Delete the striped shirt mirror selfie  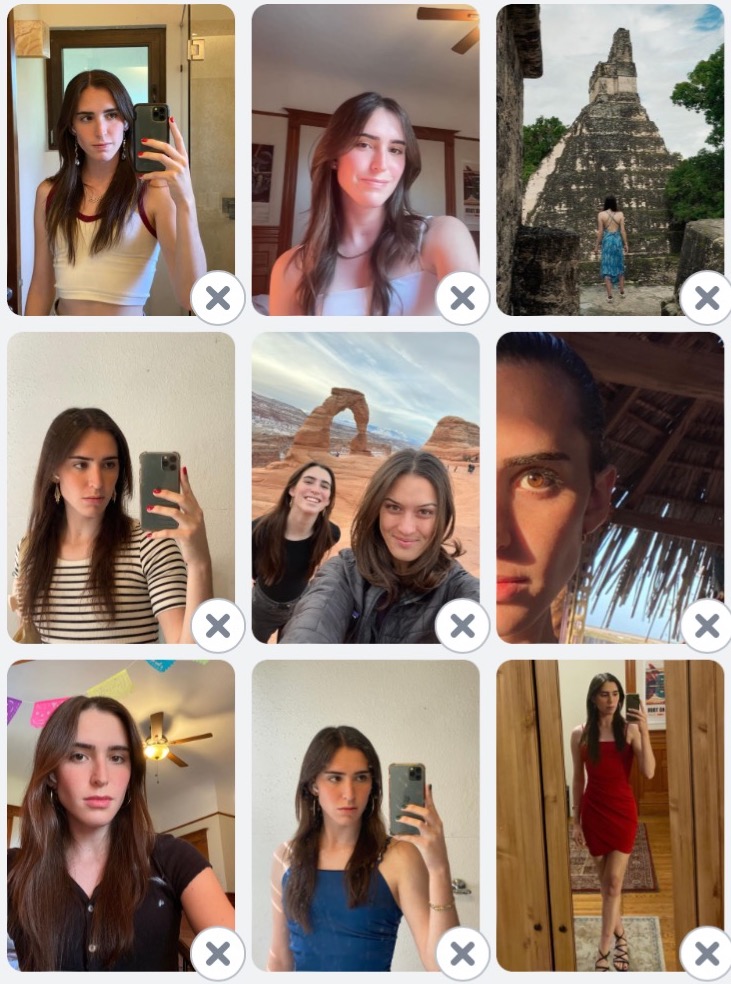[217, 626]
